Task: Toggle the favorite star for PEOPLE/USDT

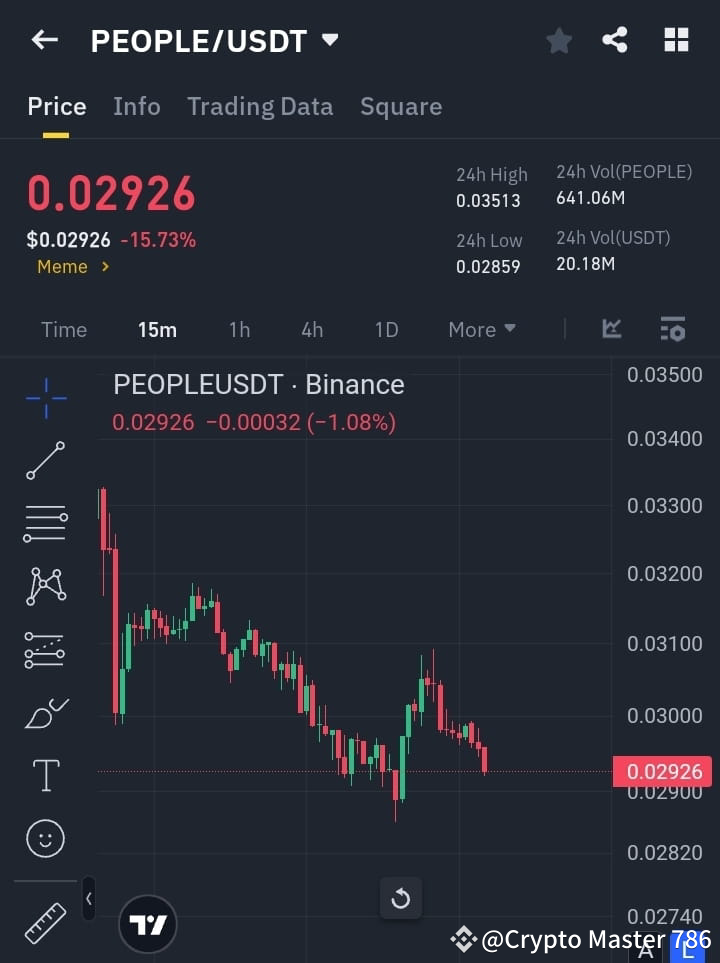Action: pos(559,40)
